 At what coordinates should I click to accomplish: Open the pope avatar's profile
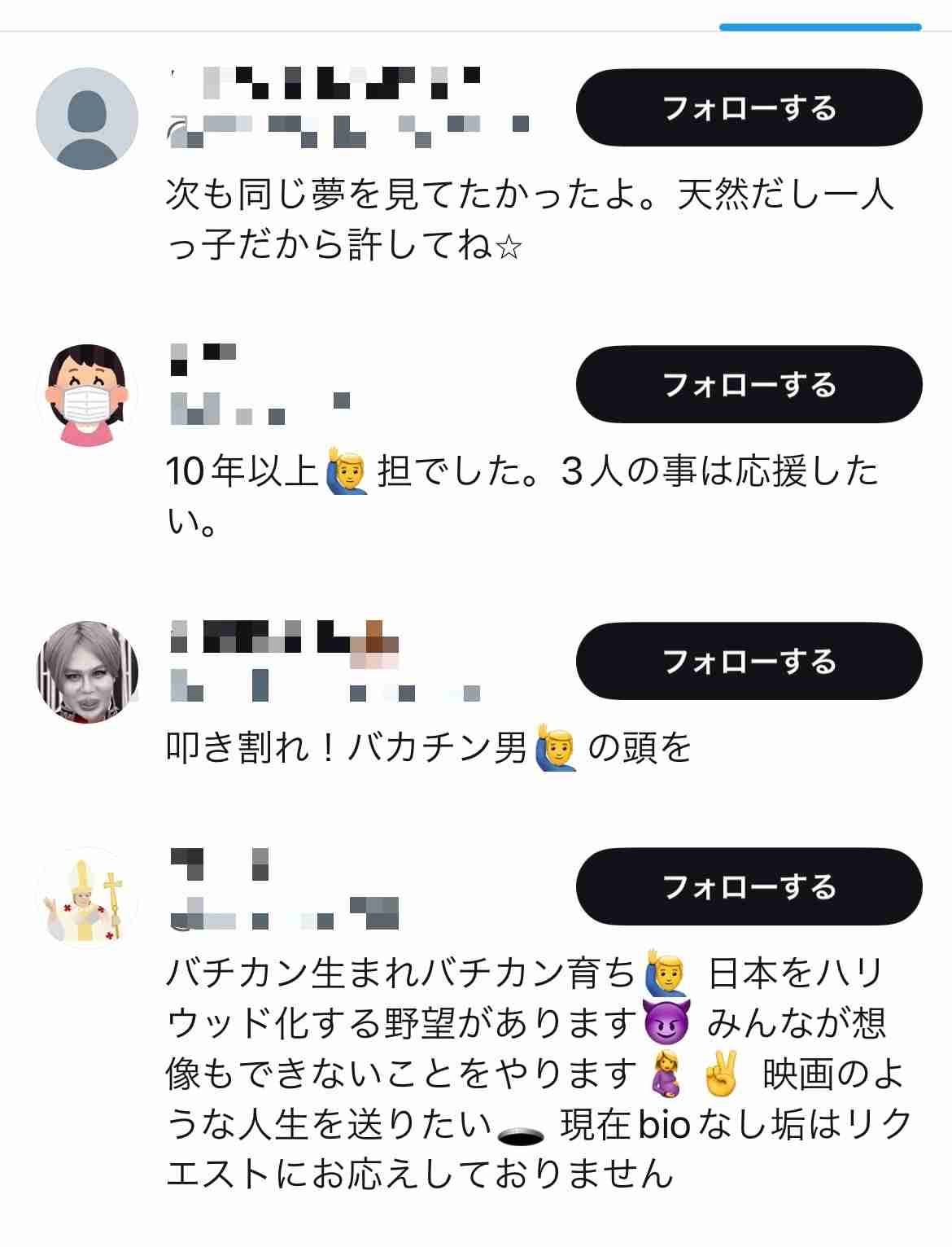pyautogui.click(x=87, y=898)
